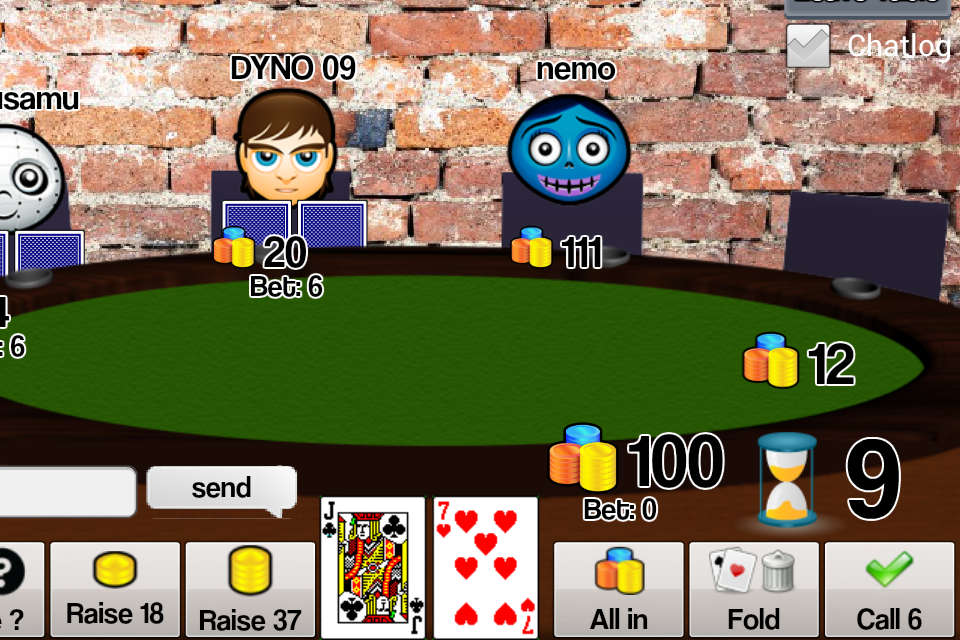Screen dimensions: 960x640
Task: Open the help question mark button
Action: (20, 590)
